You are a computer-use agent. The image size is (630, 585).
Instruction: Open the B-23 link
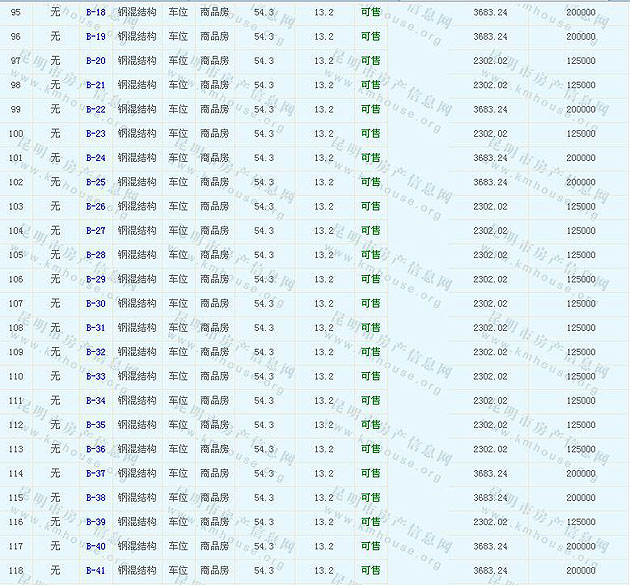tap(96, 133)
